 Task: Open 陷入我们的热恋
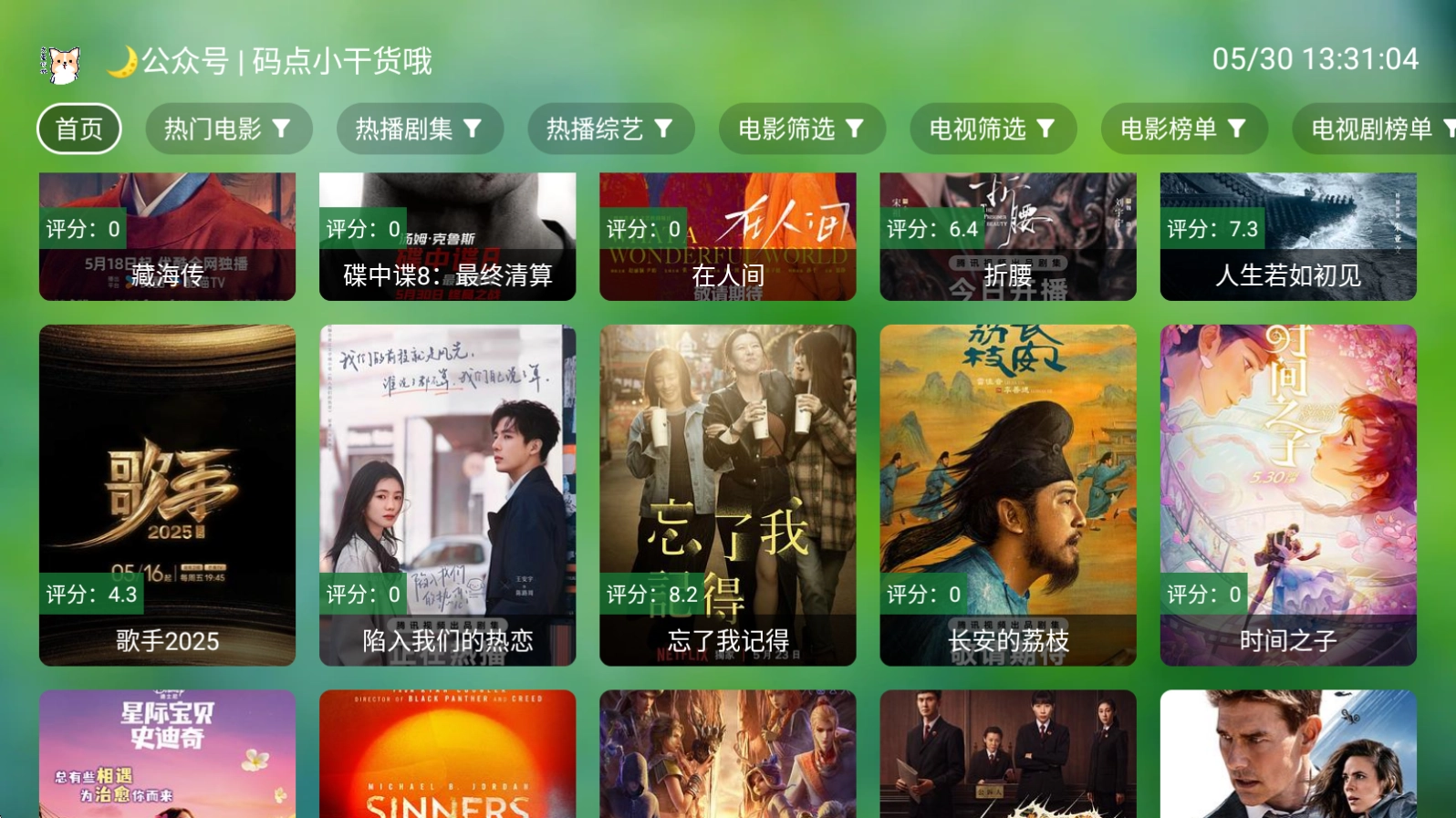(x=447, y=494)
